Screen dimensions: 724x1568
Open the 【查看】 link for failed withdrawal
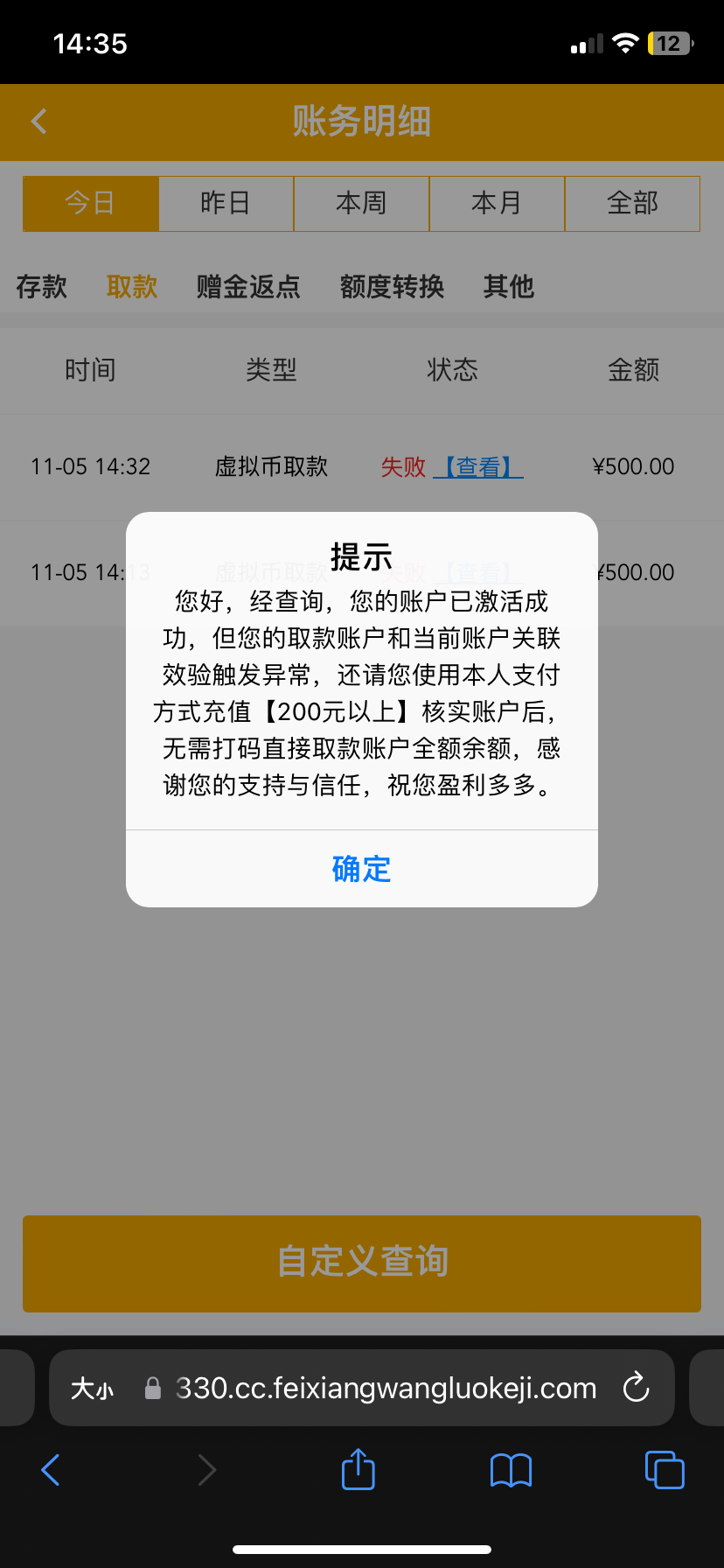478,466
